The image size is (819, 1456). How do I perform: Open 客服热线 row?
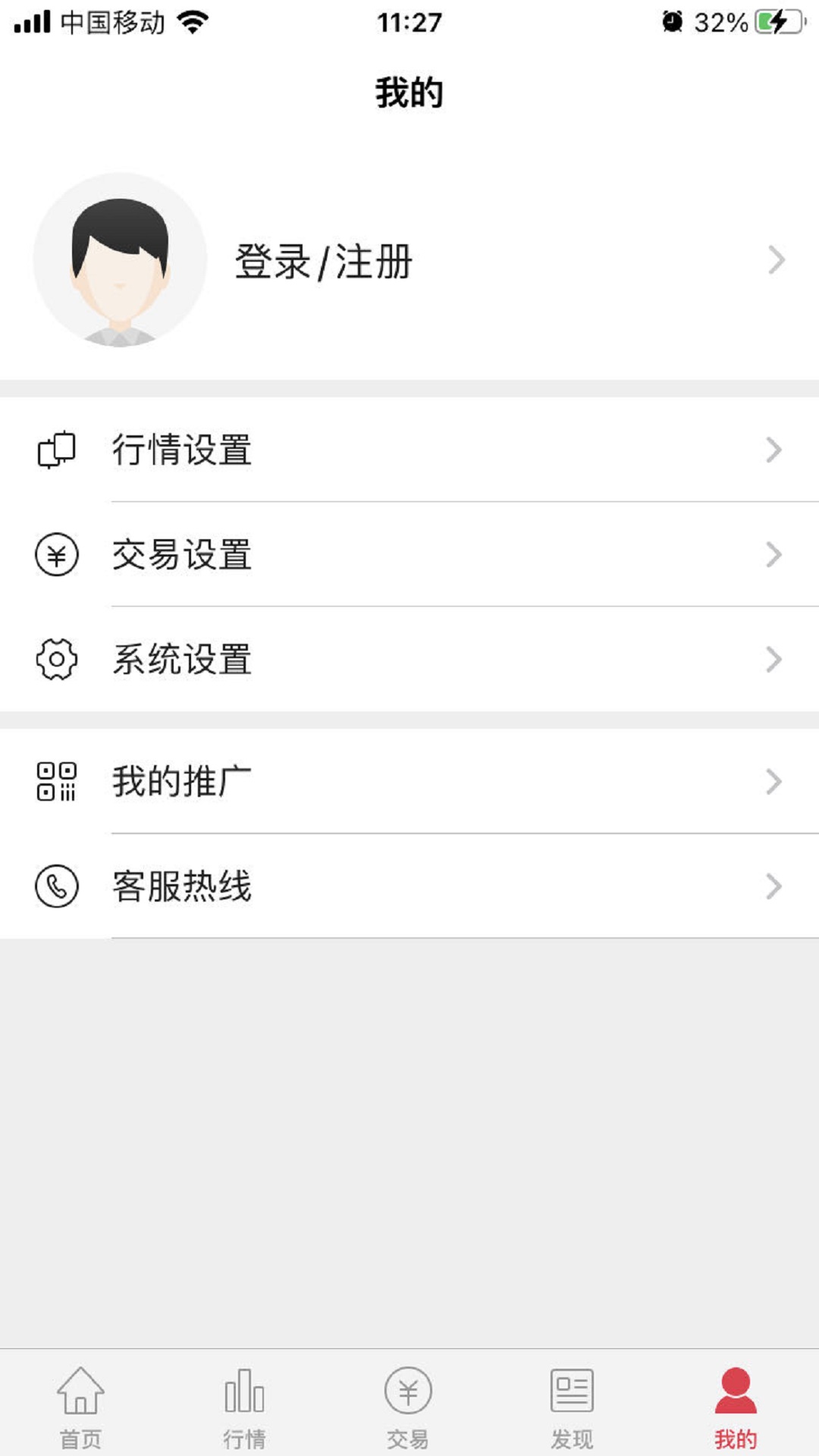409,886
